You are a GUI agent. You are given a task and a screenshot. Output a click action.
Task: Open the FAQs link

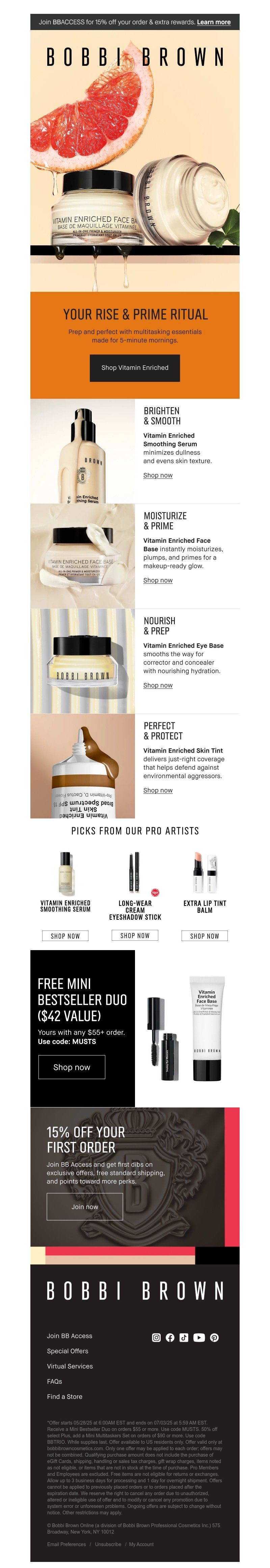(x=55, y=1381)
